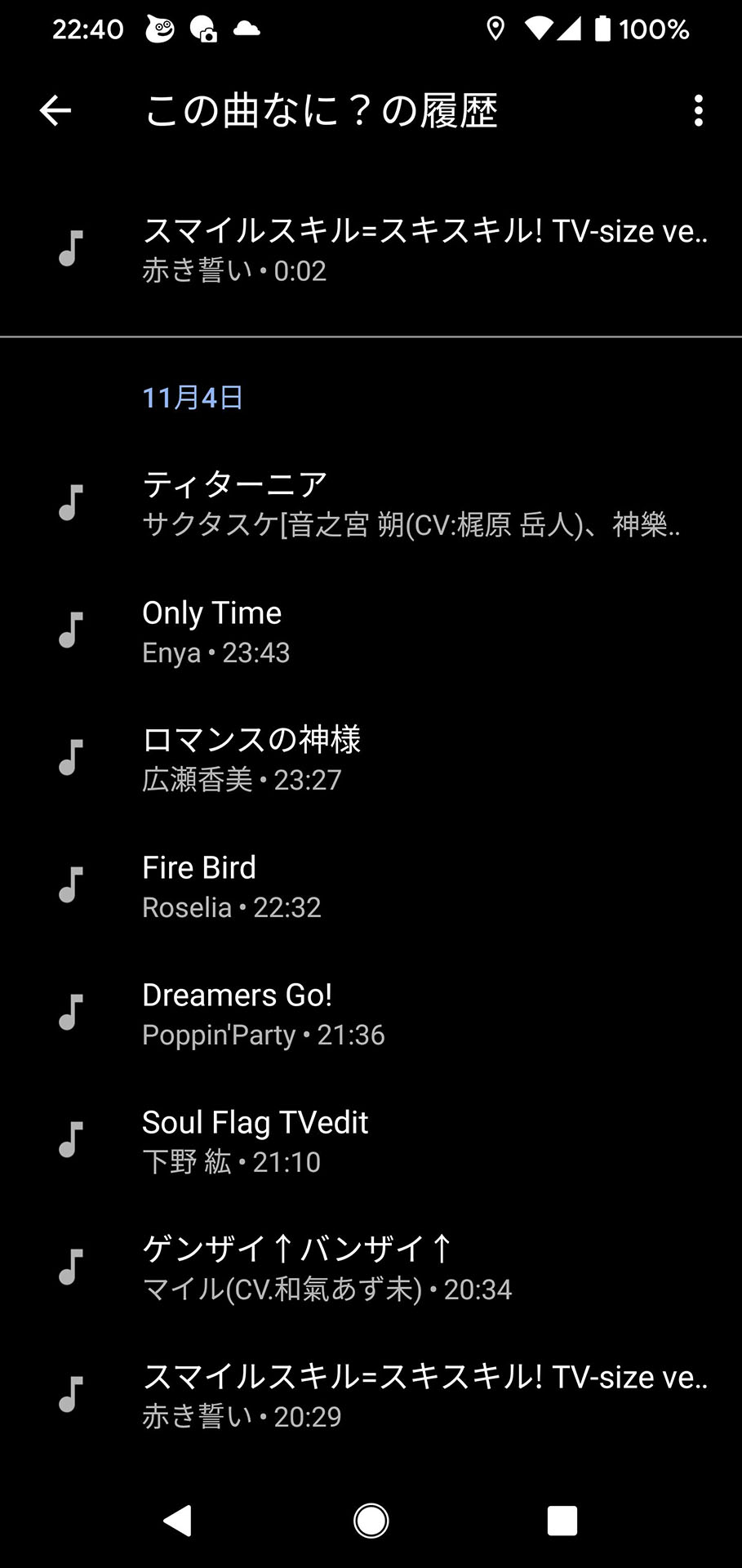Go back using the app bar arrow
This screenshot has width=742, height=1568.
(x=56, y=110)
